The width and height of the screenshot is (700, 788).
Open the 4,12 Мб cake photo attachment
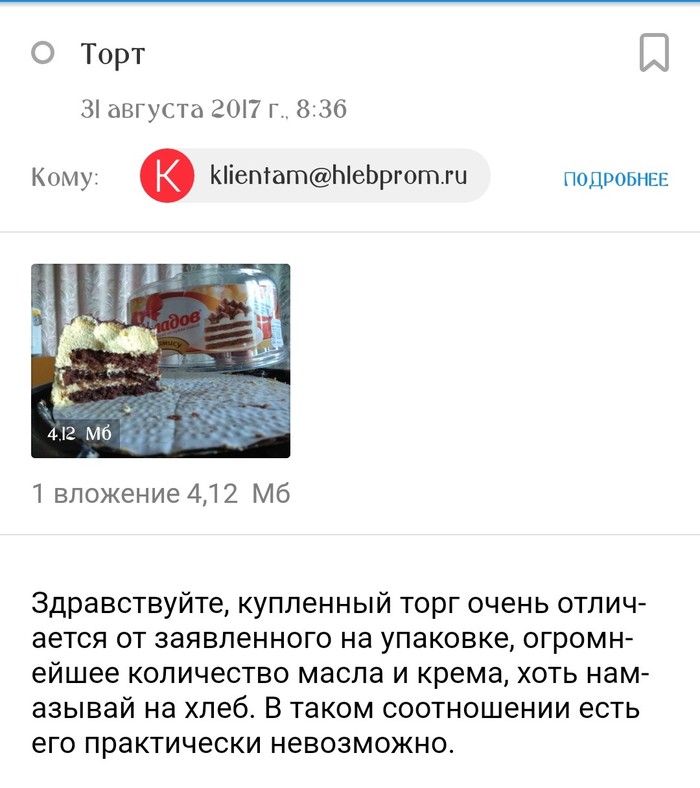(161, 360)
